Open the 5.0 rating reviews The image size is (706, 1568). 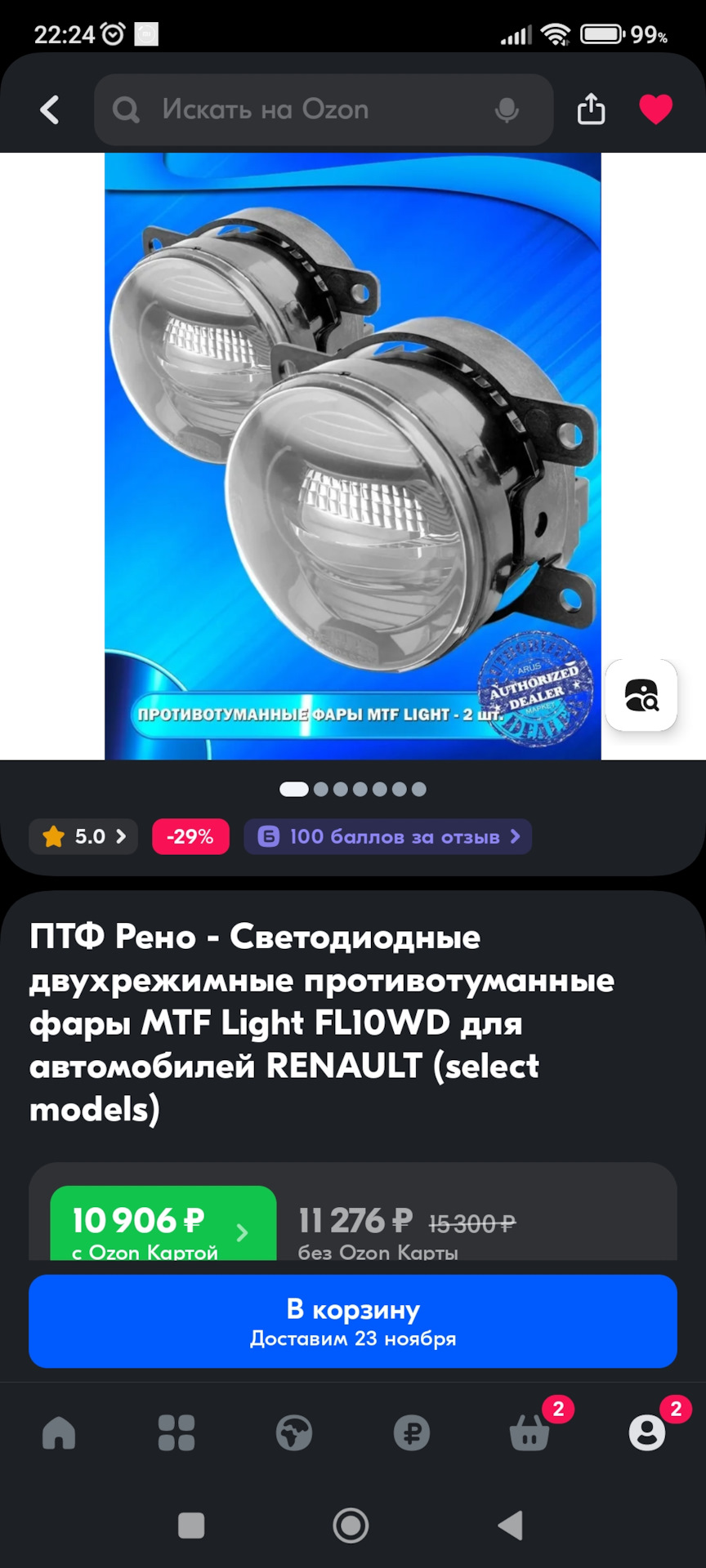(83, 836)
